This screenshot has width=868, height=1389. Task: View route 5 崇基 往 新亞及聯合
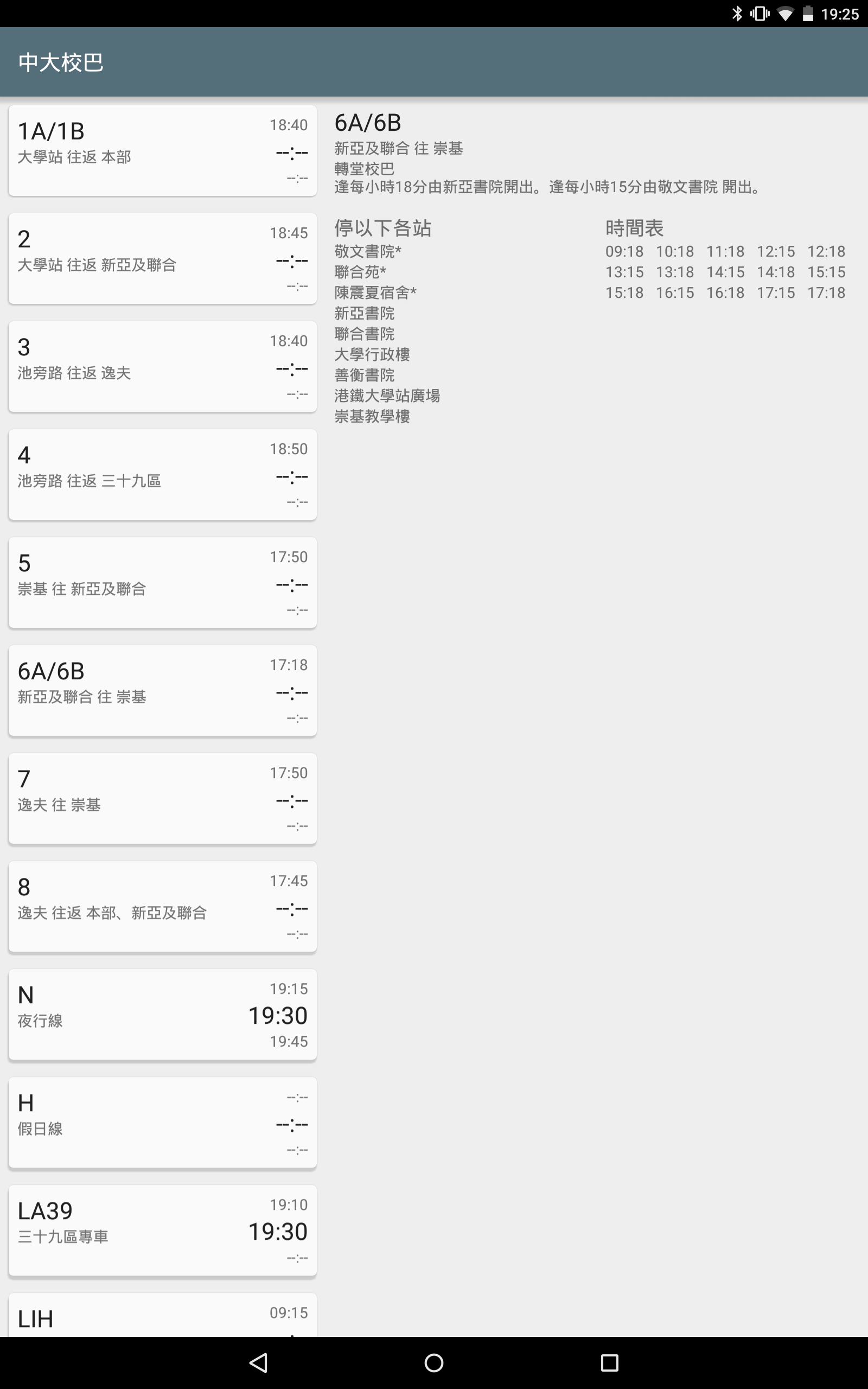pyautogui.click(x=162, y=582)
